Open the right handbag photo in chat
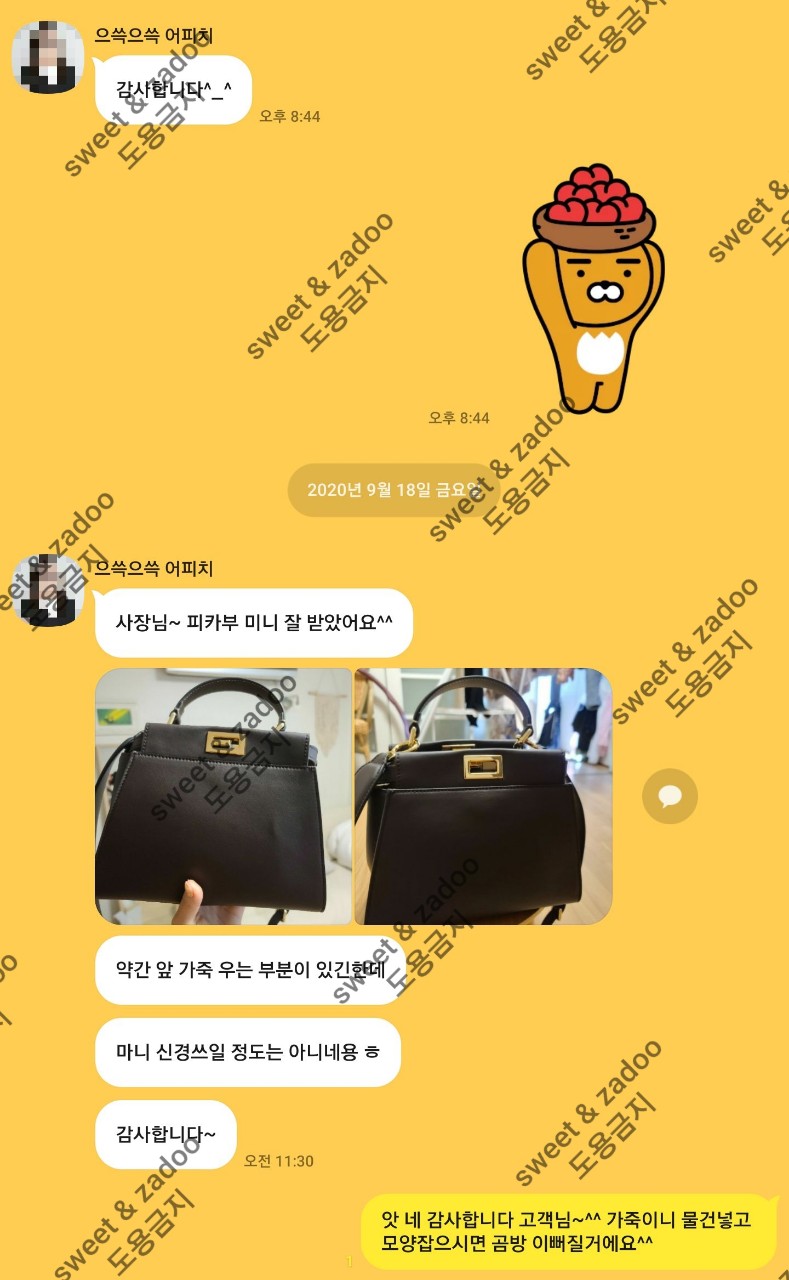Screen dimensions: 789x1280 [x=483, y=796]
